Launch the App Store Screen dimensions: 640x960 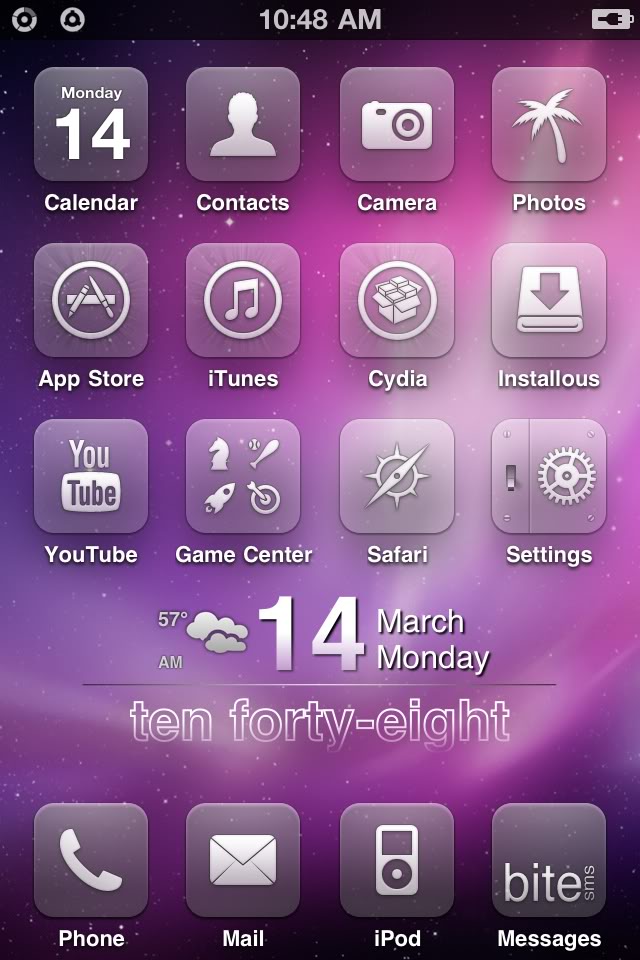pyautogui.click(x=91, y=301)
